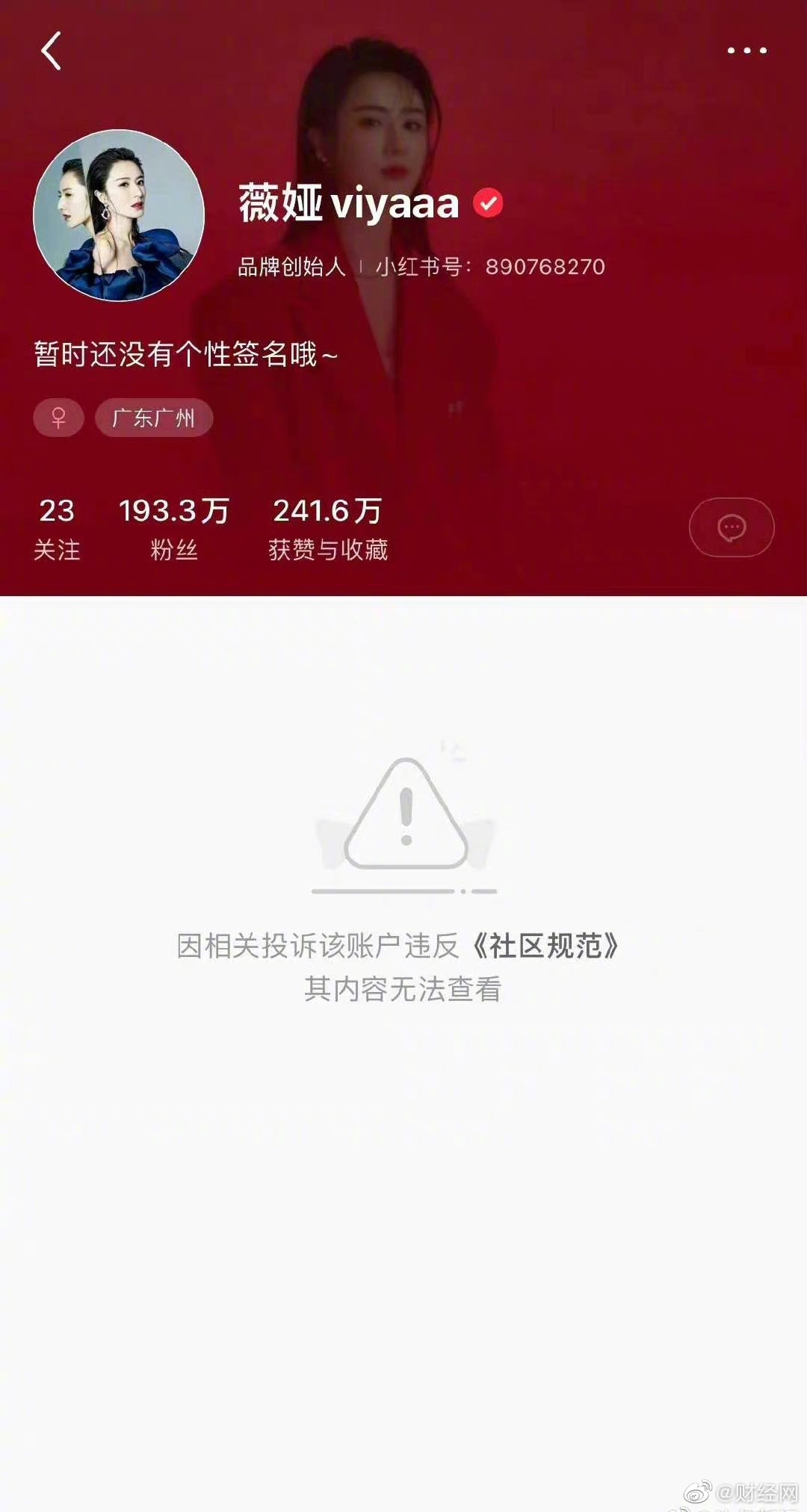Open the《社区规范》community guidelines link

tap(546, 946)
